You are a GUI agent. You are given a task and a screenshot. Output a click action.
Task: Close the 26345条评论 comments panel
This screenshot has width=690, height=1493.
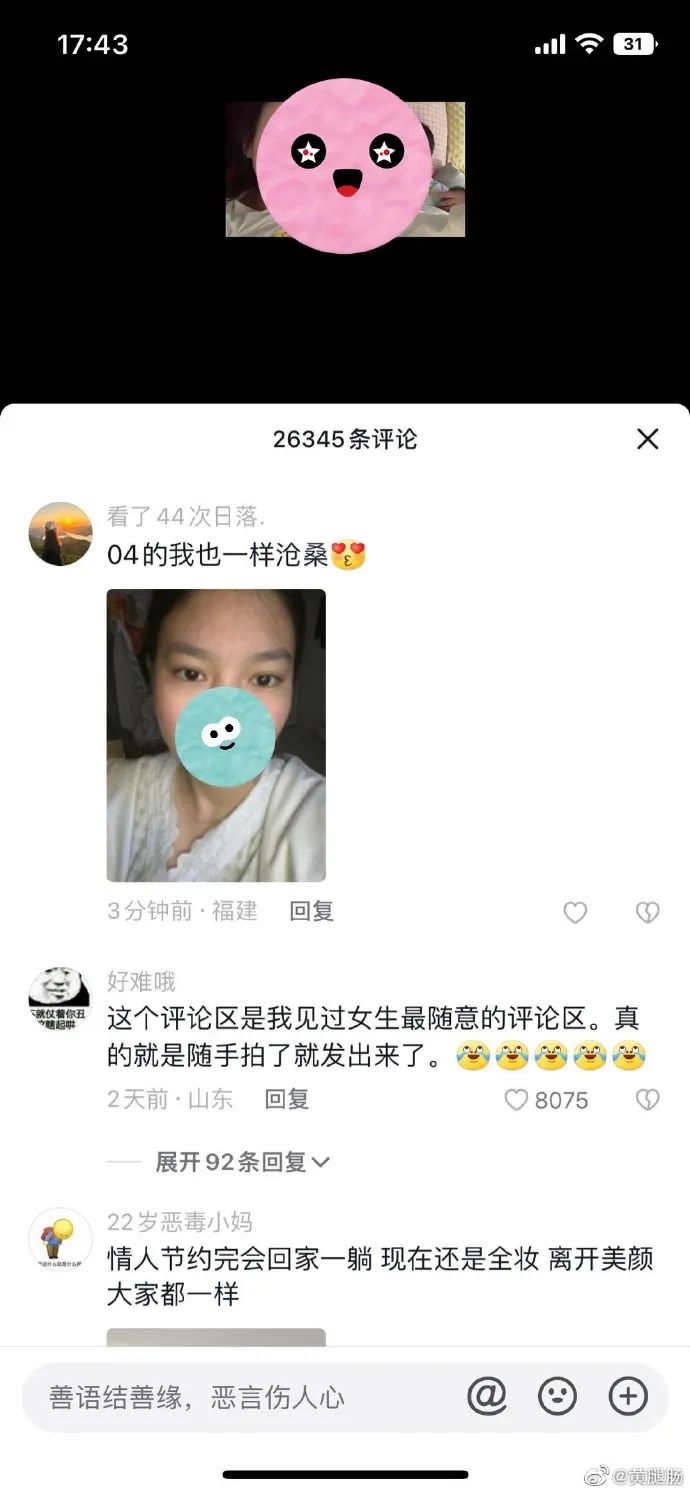(648, 439)
